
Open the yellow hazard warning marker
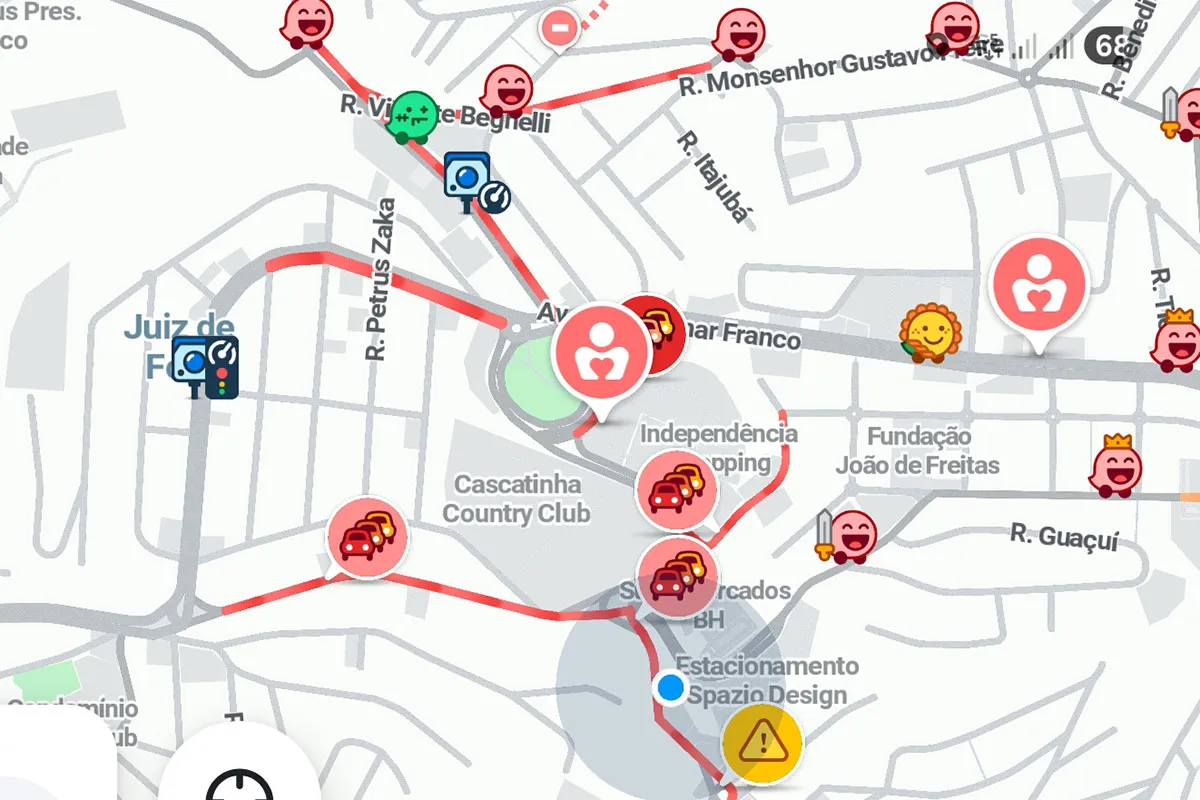[762, 742]
